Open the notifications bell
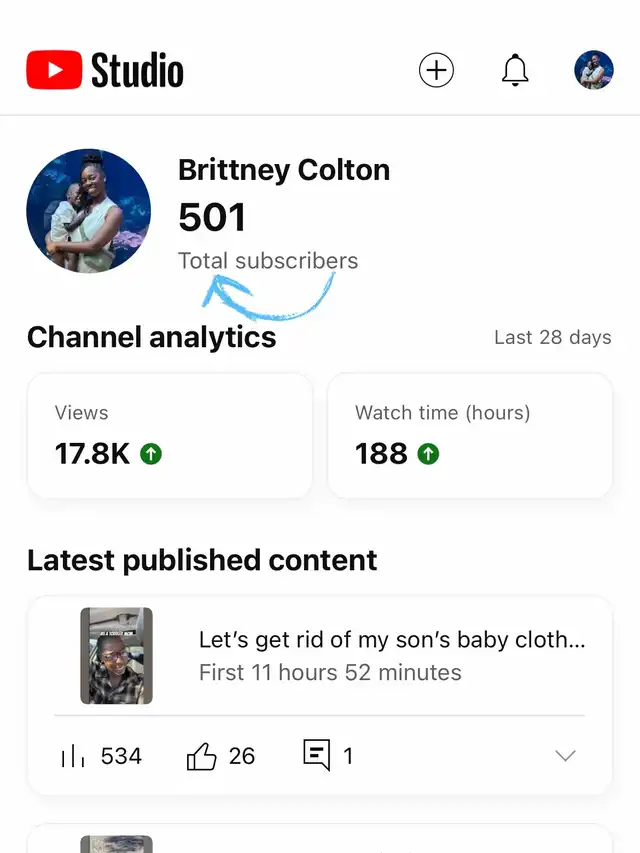The width and height of the screenshot is (640, 853). pyautogui.click(x=515, y=70)
